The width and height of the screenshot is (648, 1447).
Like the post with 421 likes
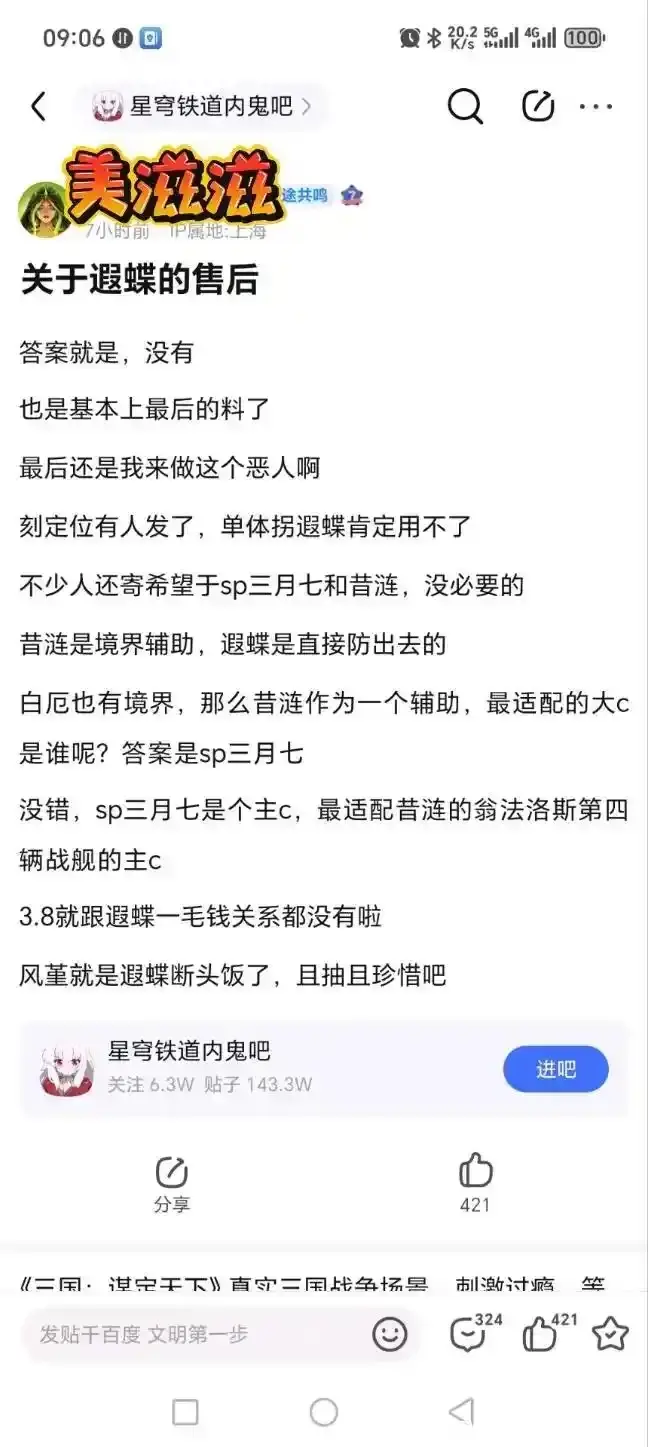pos(475,1184)
